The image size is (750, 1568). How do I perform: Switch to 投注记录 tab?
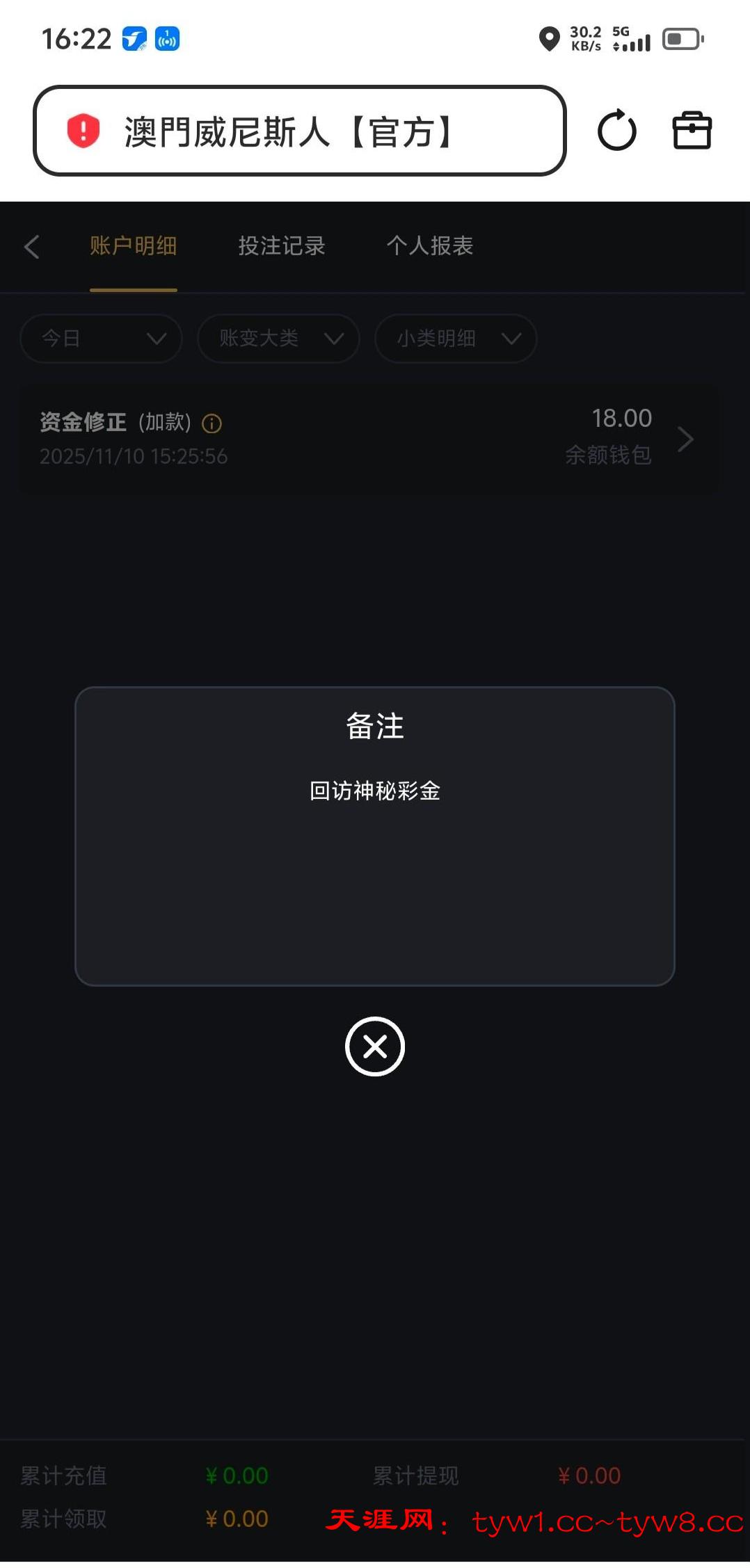[281, 246]
